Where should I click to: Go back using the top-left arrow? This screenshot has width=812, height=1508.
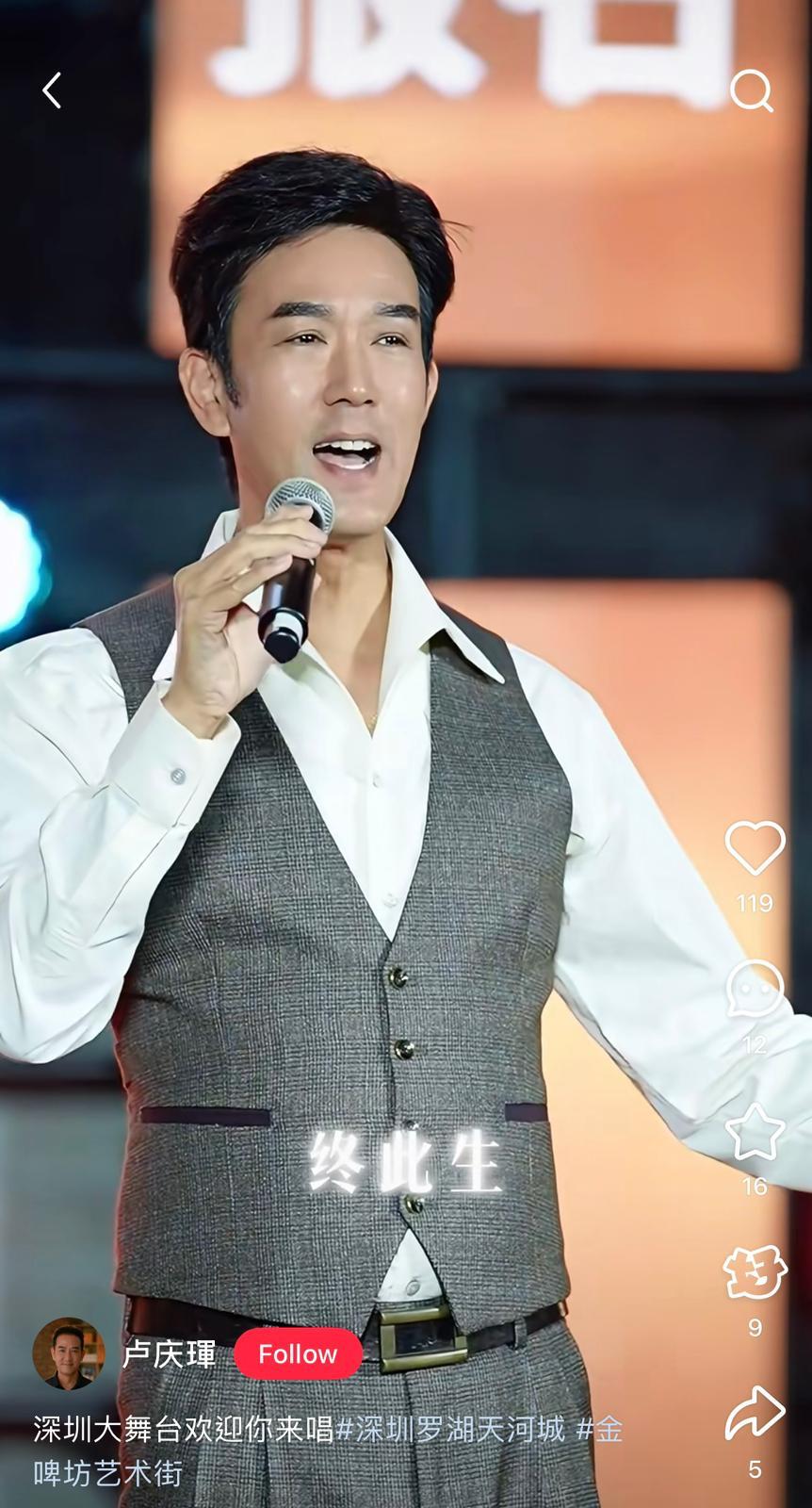pyautogui.click(x=52, y=90)
